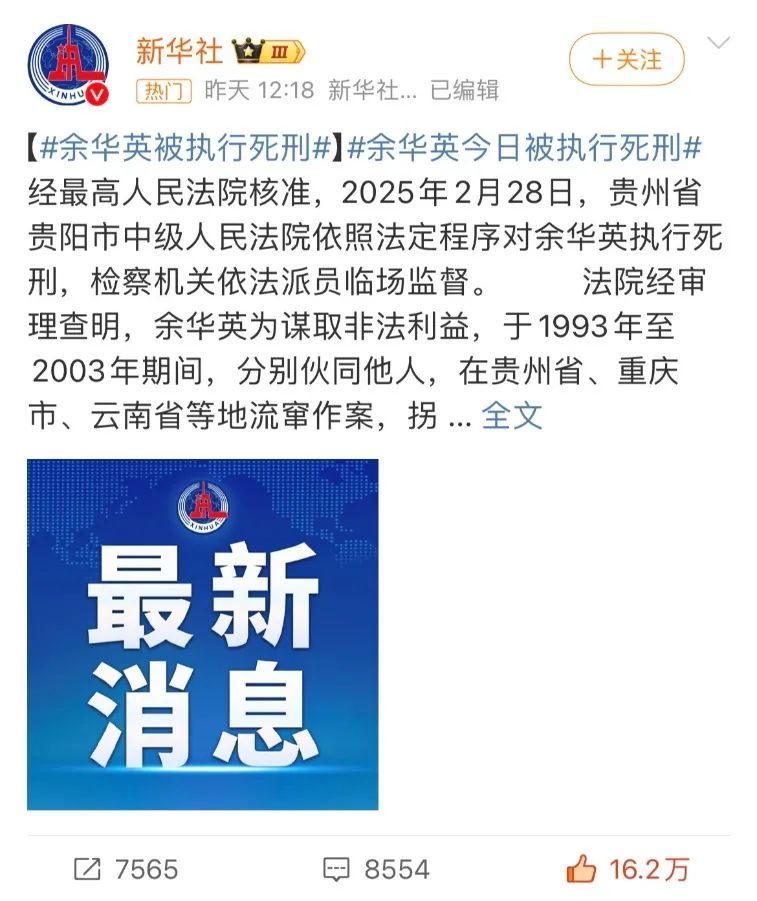Image resolution: width=757 pixels, height=901 pixels.
Task: Repost this post (7565 reposts)
Action: coord(126,869)
